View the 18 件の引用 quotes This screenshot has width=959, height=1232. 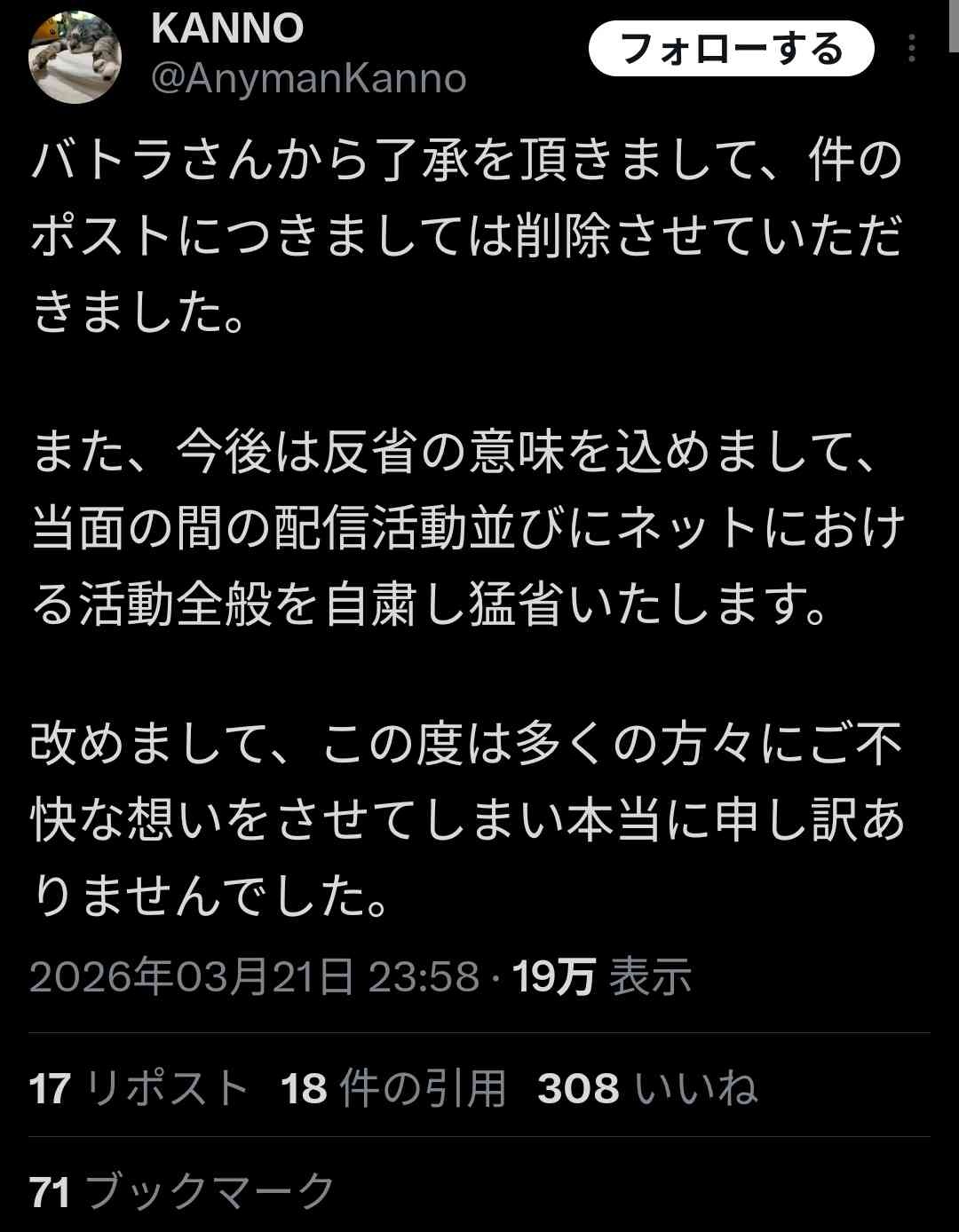click(393, 1087)
